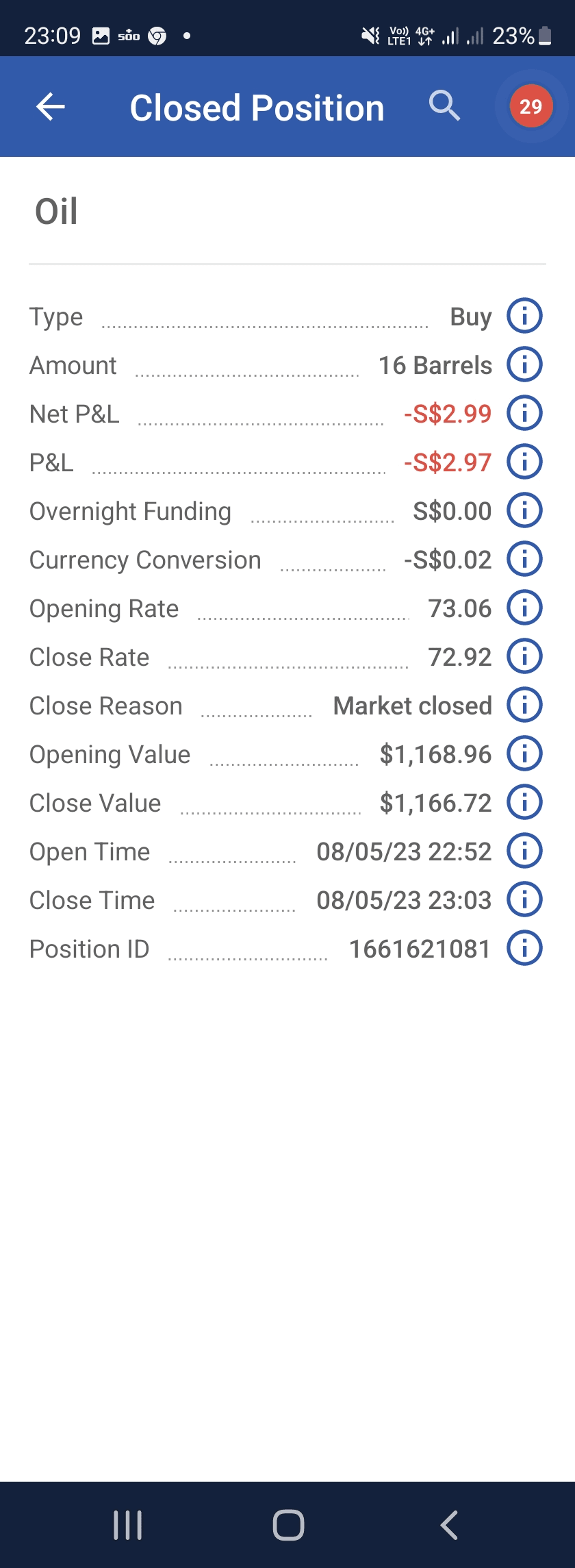Tap info icon beside Close Time
The height and width of the screenshot is (1568, 575).
coord(524,899)
